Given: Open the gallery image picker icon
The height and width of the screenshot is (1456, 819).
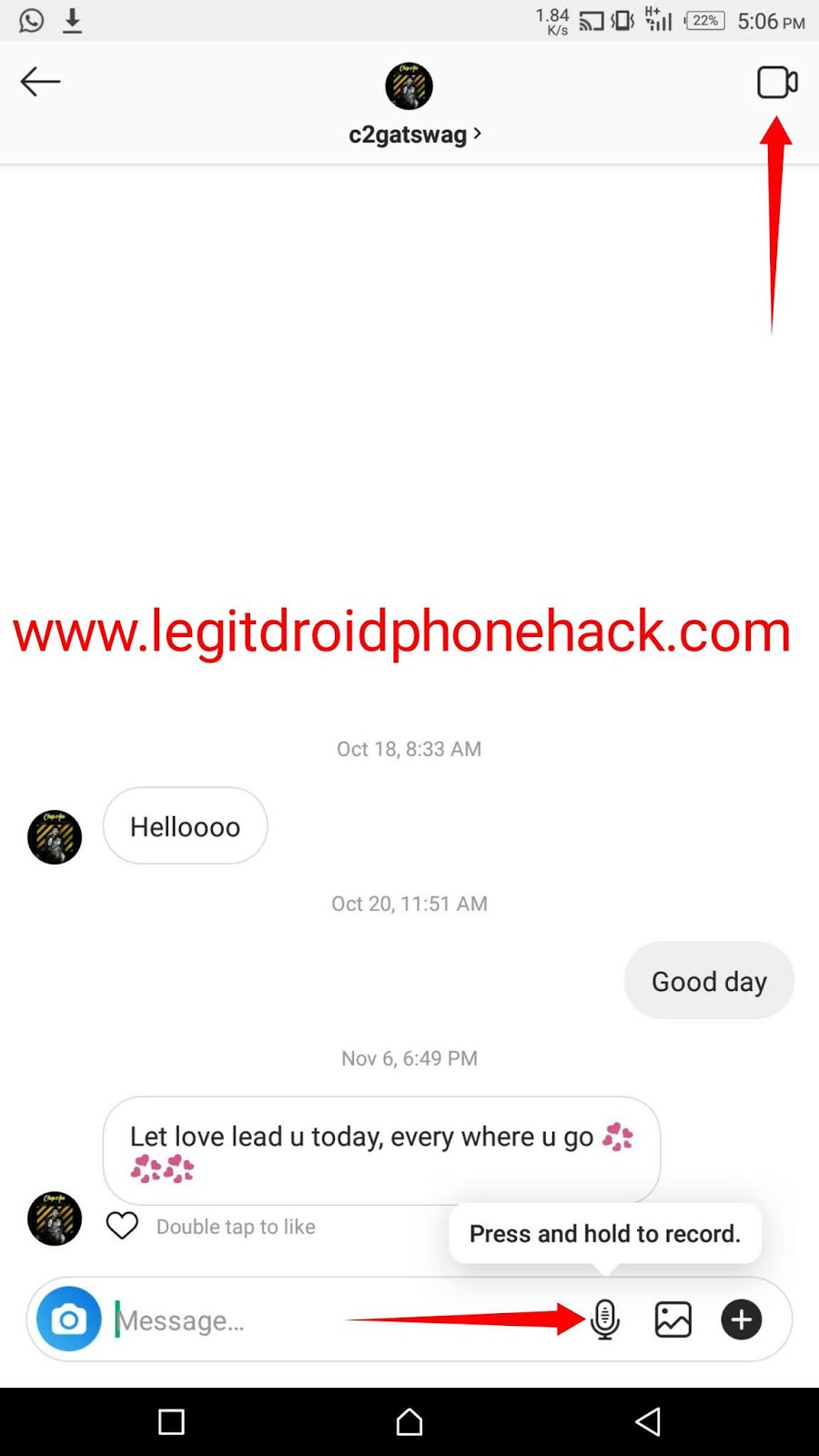Looking at the screenshot, I should coord(673,1319).
